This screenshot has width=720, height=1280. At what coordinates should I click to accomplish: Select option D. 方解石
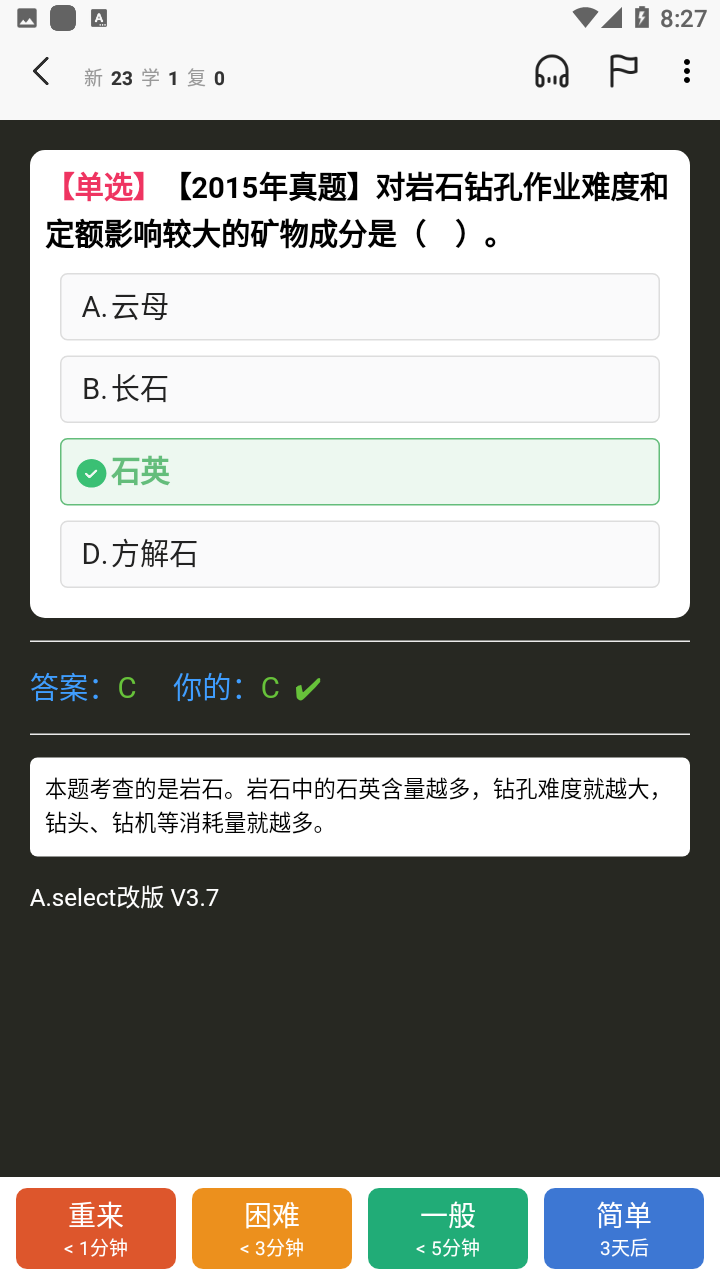[360, 554]
